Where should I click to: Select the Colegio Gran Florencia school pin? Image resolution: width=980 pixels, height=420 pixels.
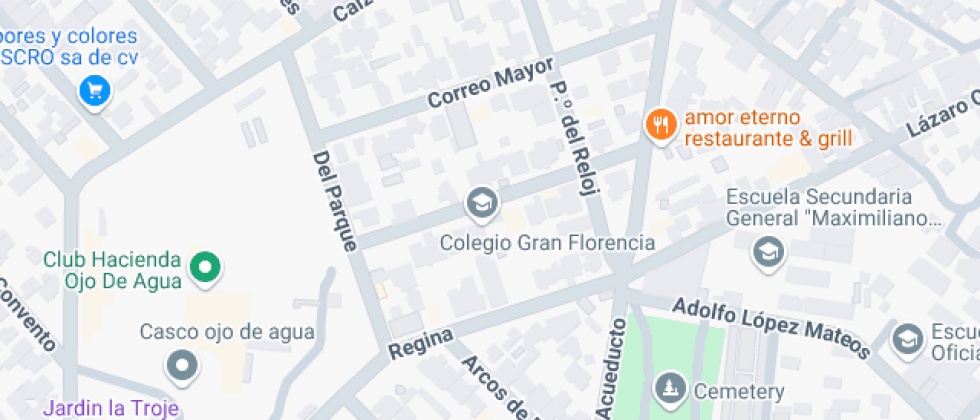(x=481, y=203)
